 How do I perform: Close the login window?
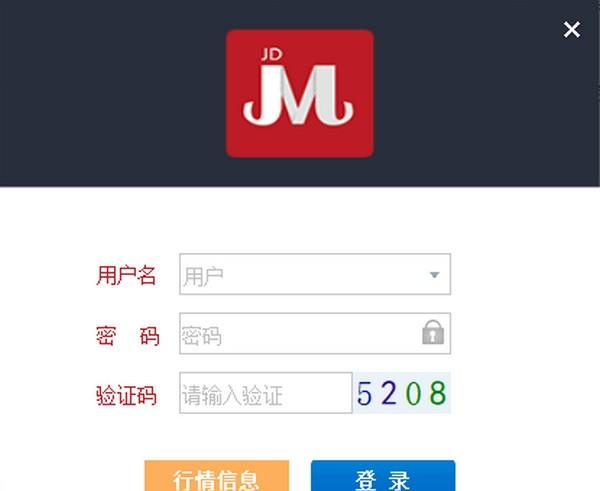pos(572,30)
